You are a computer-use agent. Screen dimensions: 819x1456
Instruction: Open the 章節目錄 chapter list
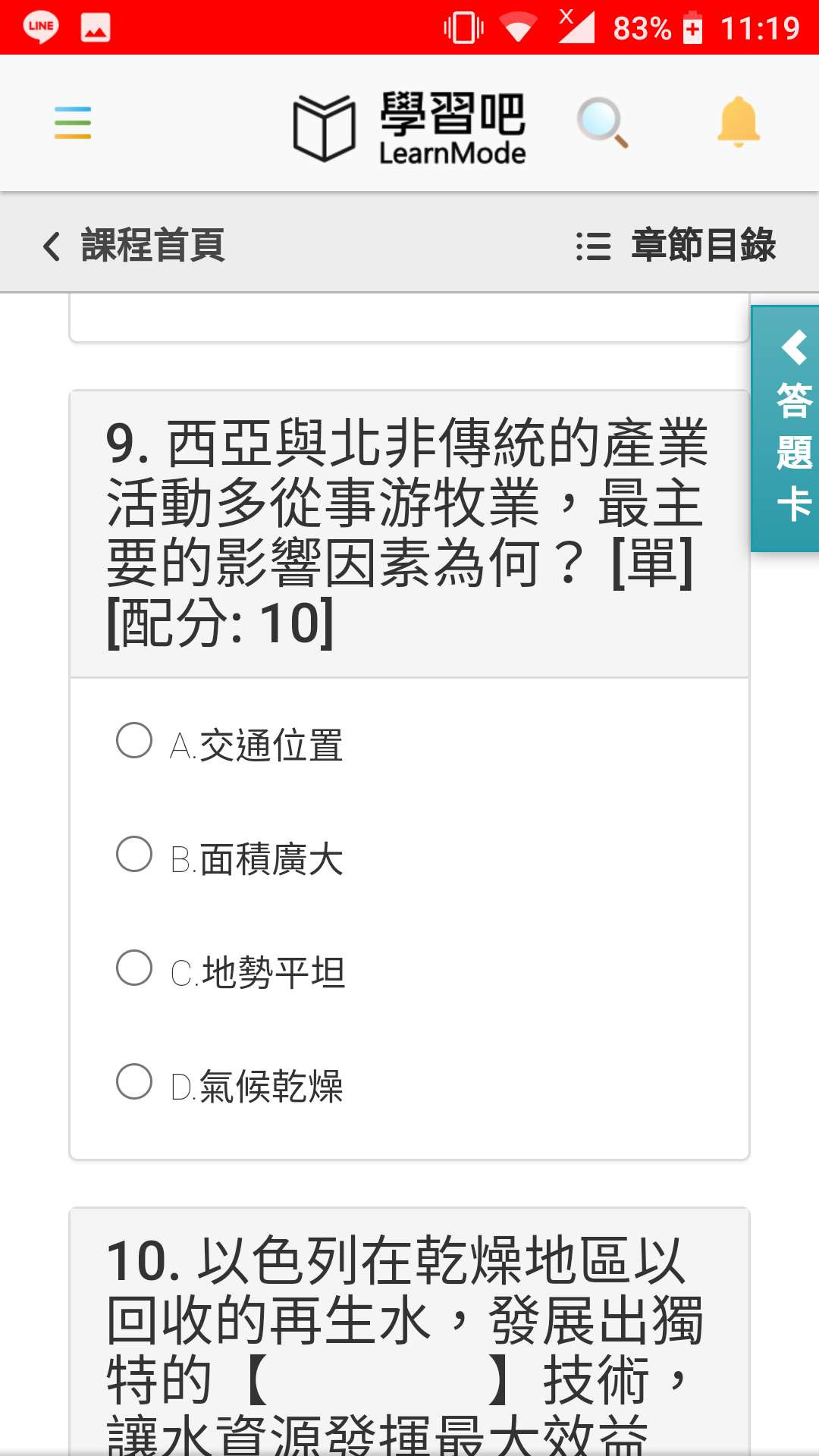676,245
